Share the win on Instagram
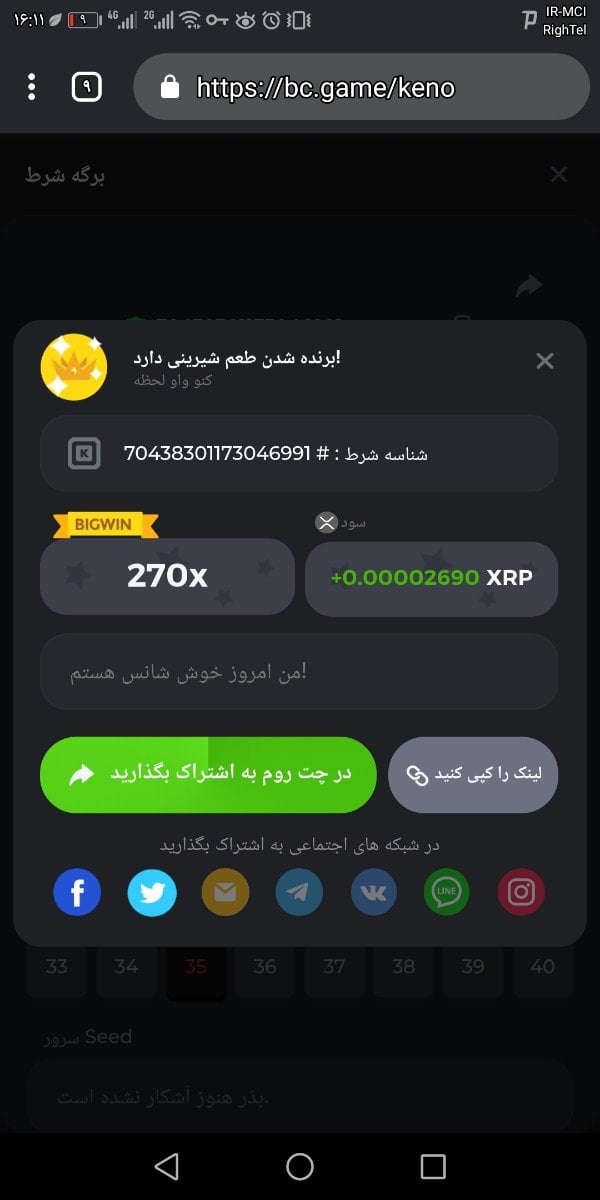 [521, 892]
